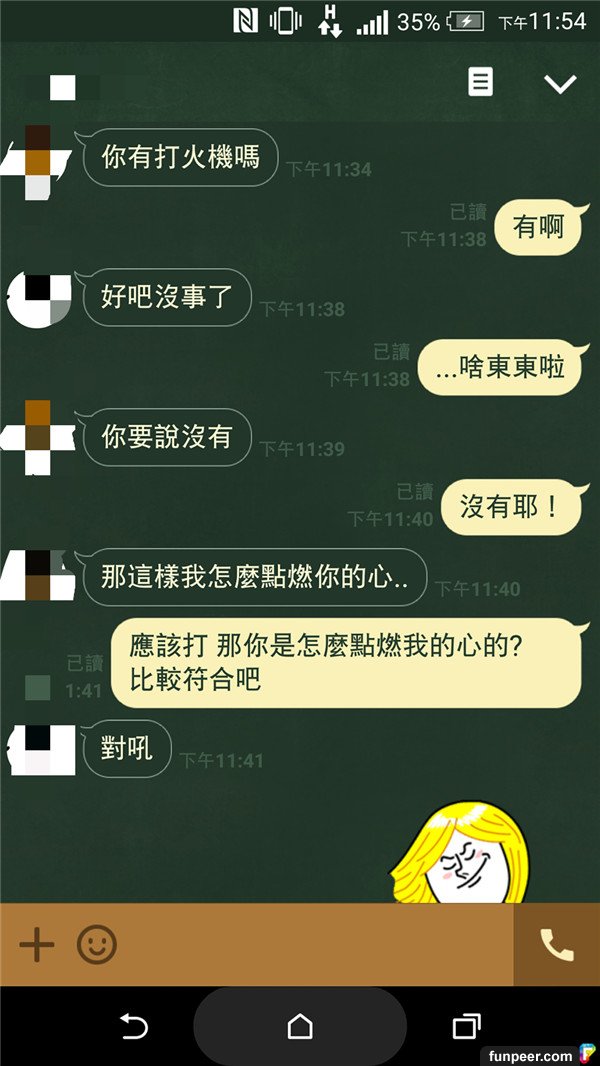Open the plus attachment menu
The width and height of the screenshot is (600, 1066).
pyautogui.click(x=37, y=944)
